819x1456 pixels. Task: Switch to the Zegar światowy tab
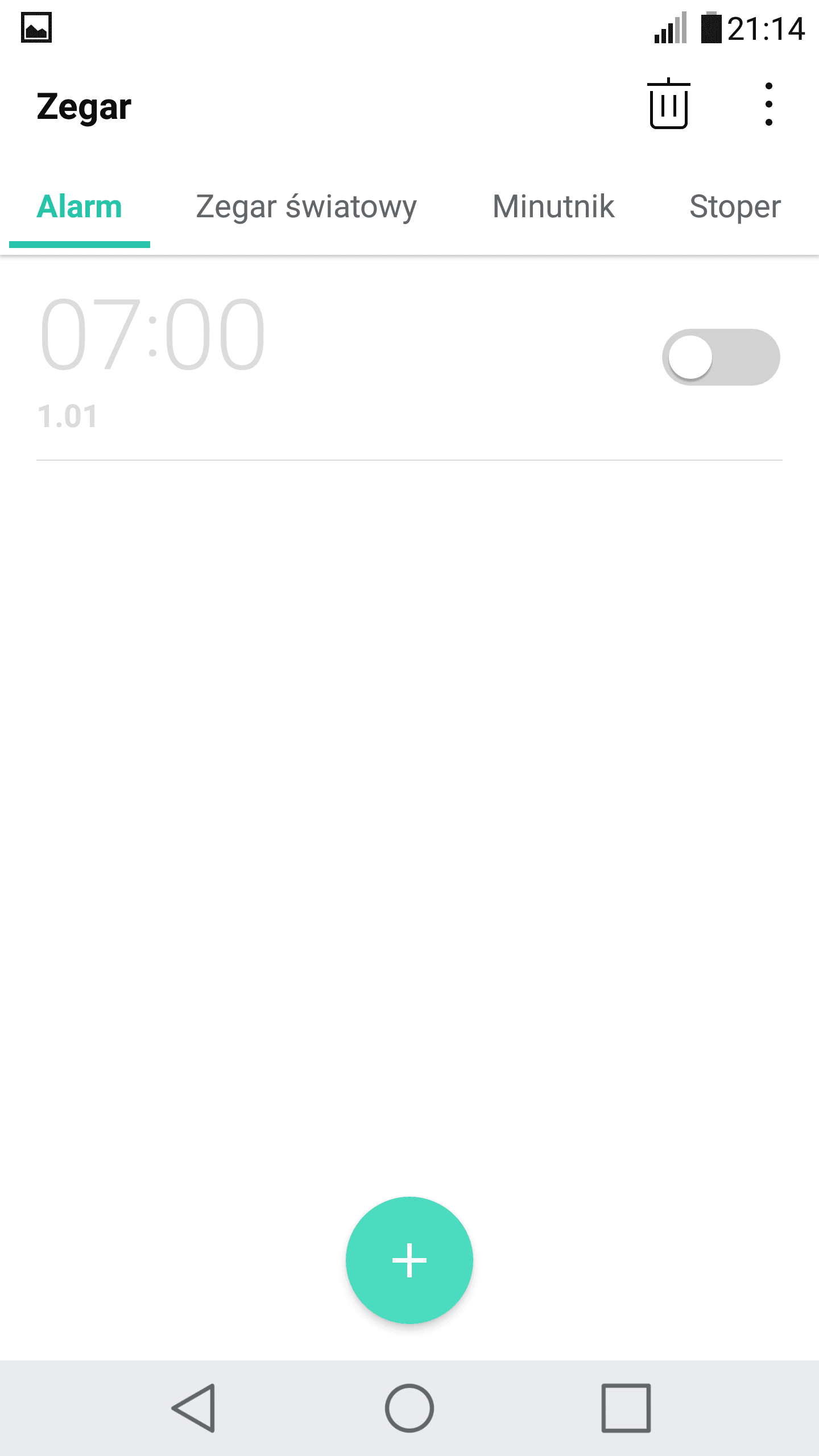coord(307,207)
